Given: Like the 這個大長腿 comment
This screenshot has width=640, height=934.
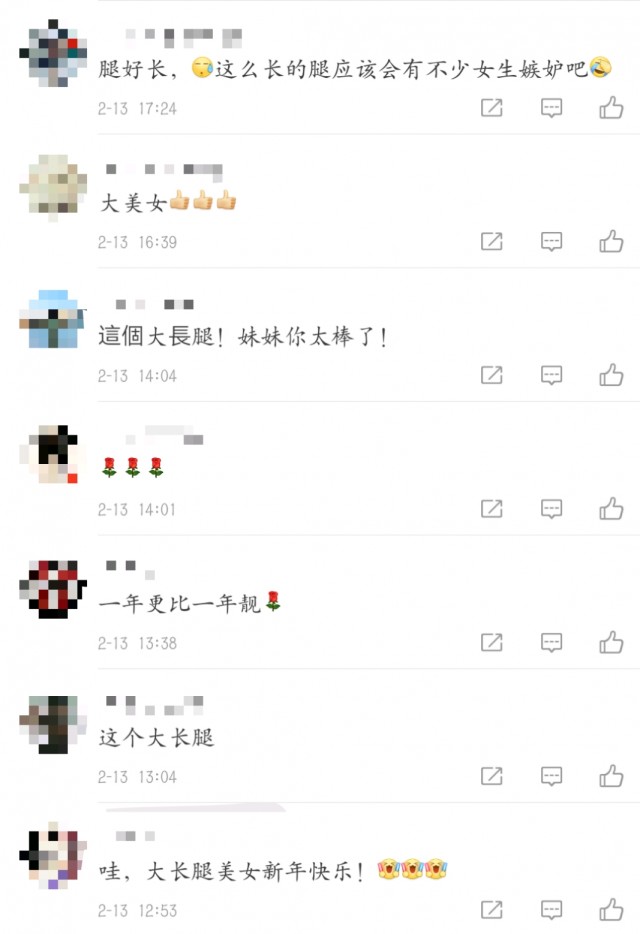Looking at the screenshot, I should pos(611,375).
